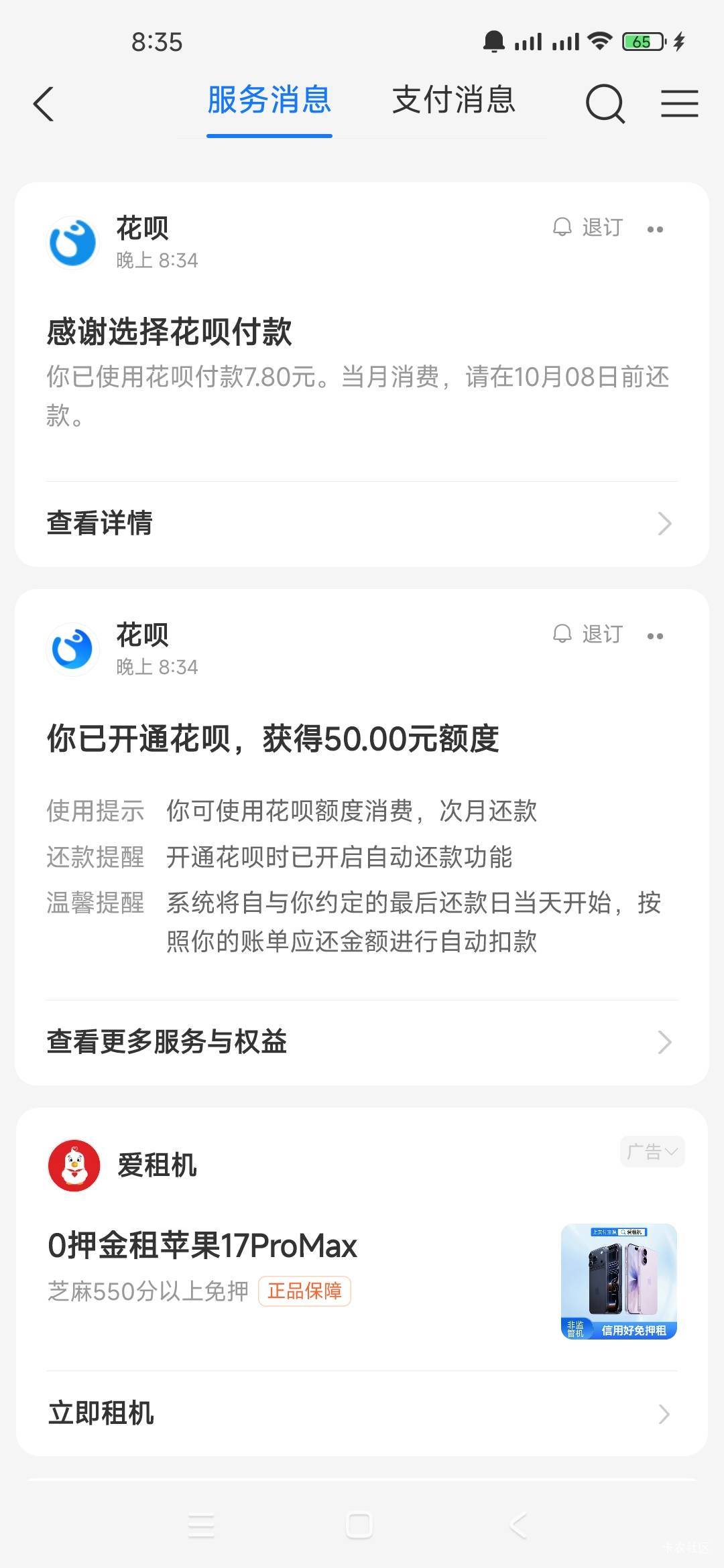724x1568 pixels.
Task: Open the top-right hamburger menu
Action: (679, 104)
